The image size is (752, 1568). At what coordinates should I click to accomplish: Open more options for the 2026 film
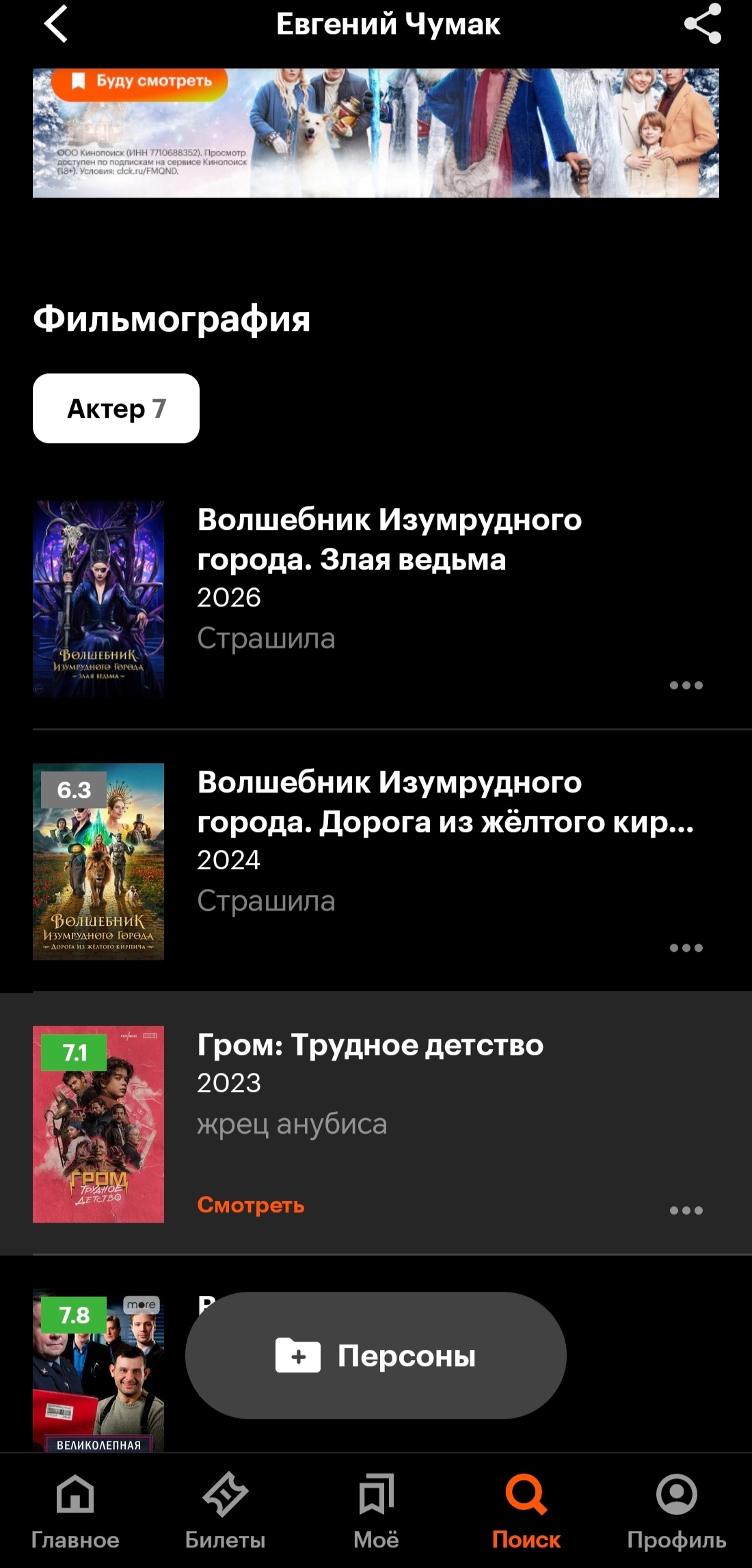click(x=686, y=685)
